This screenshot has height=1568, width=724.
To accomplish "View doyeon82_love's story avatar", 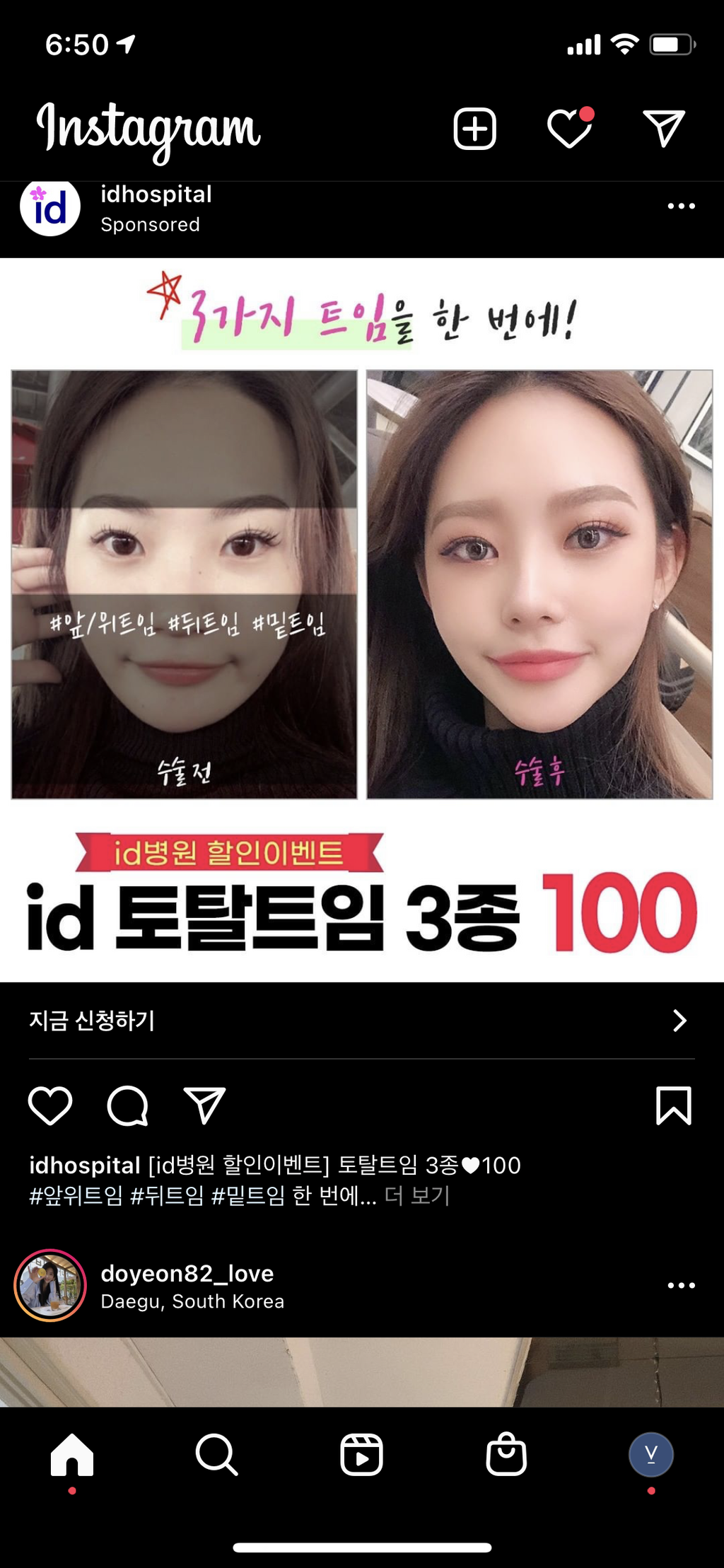I will pos(50,1285).
